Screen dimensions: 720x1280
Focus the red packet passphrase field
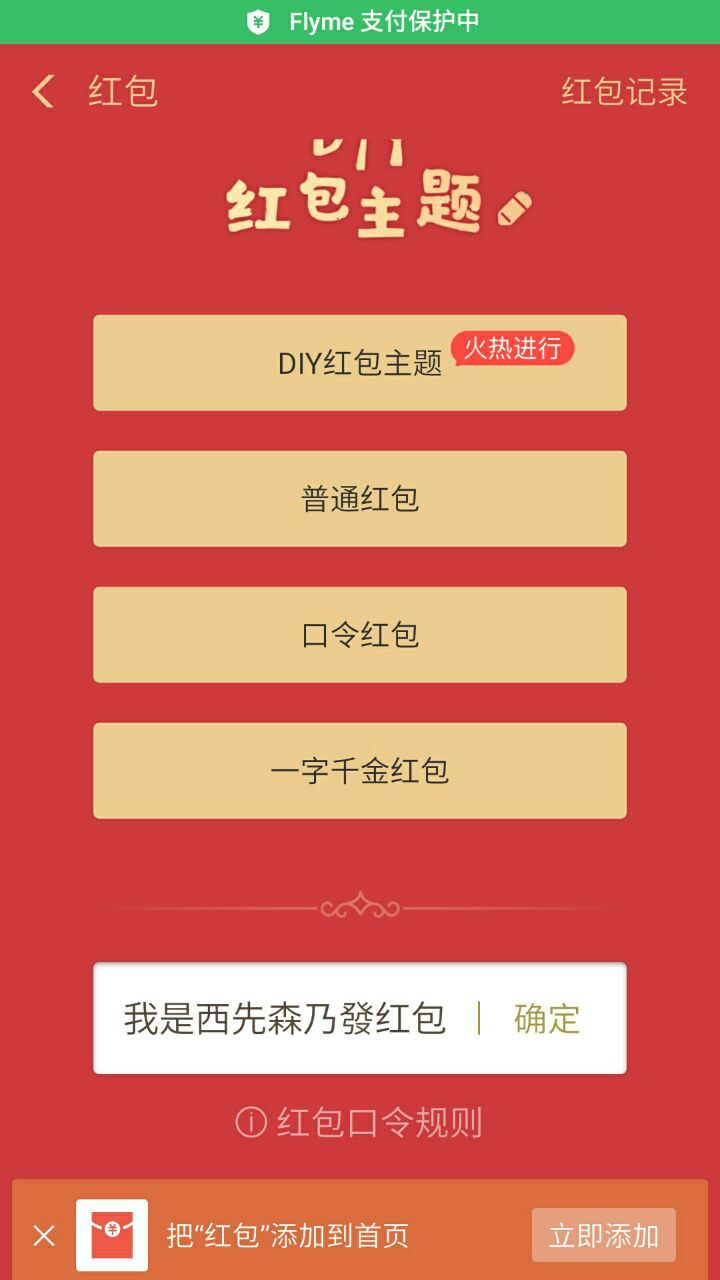(285, 1019)
